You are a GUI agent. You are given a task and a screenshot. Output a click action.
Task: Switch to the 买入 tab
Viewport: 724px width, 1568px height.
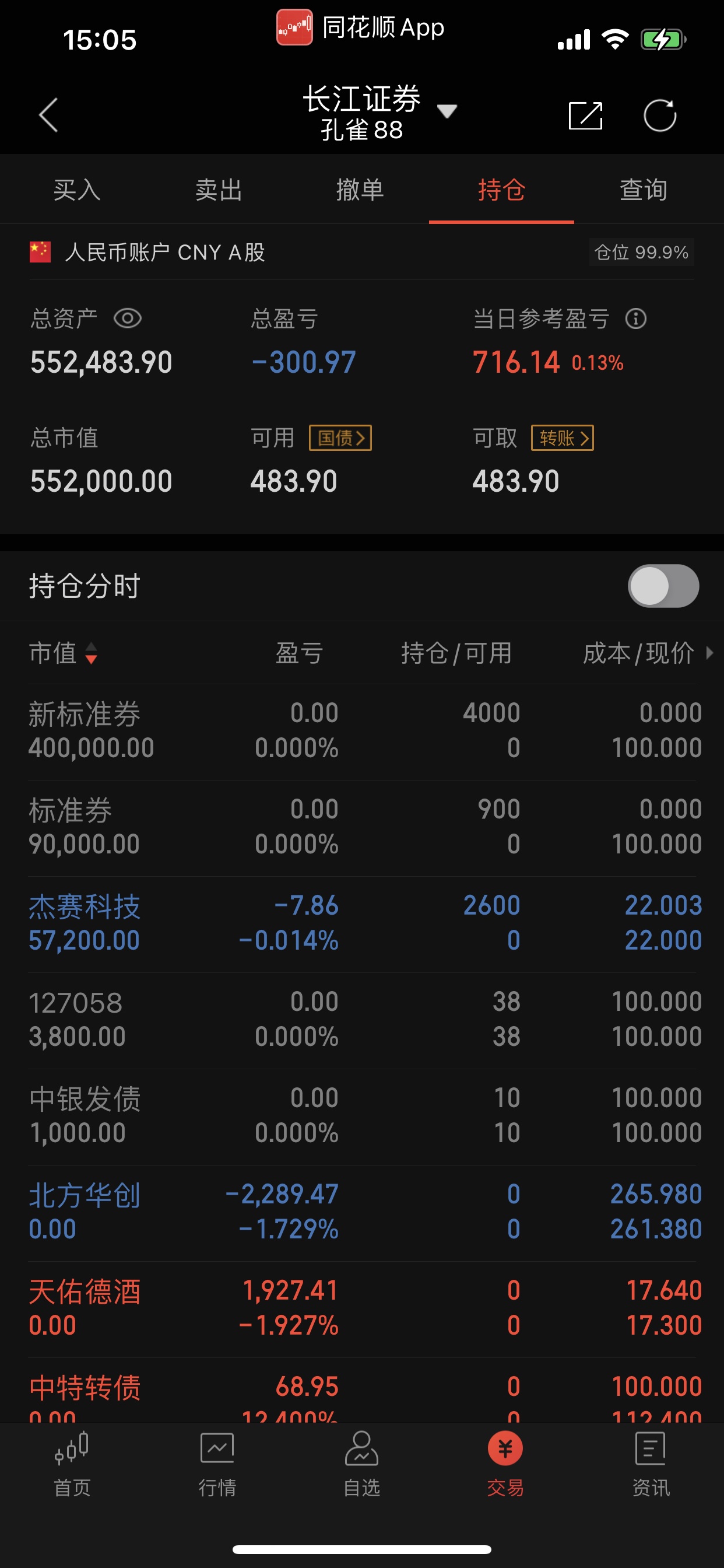pyautogui.click(x=77, y=190)
